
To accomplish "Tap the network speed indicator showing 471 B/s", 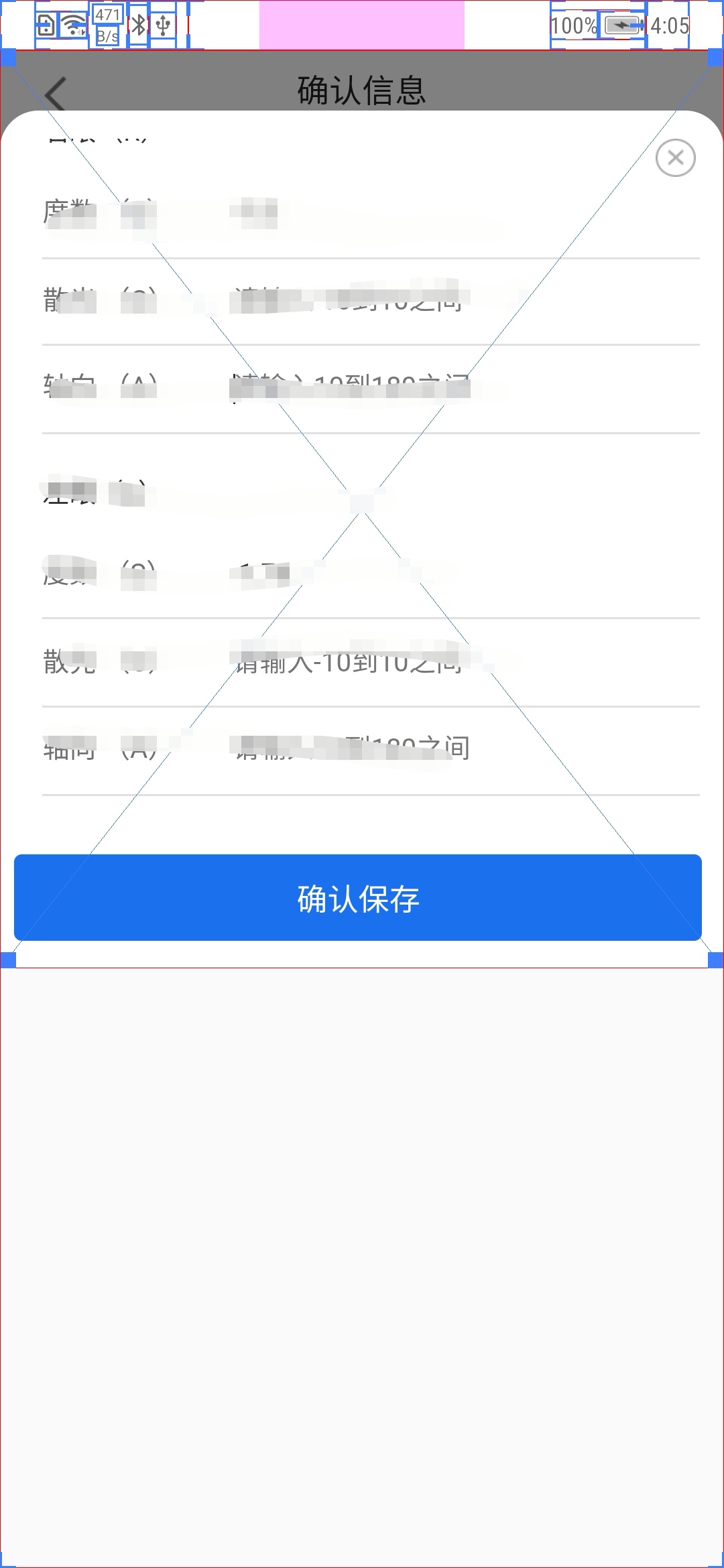I will pyautogui.click(x=107, y=25).
